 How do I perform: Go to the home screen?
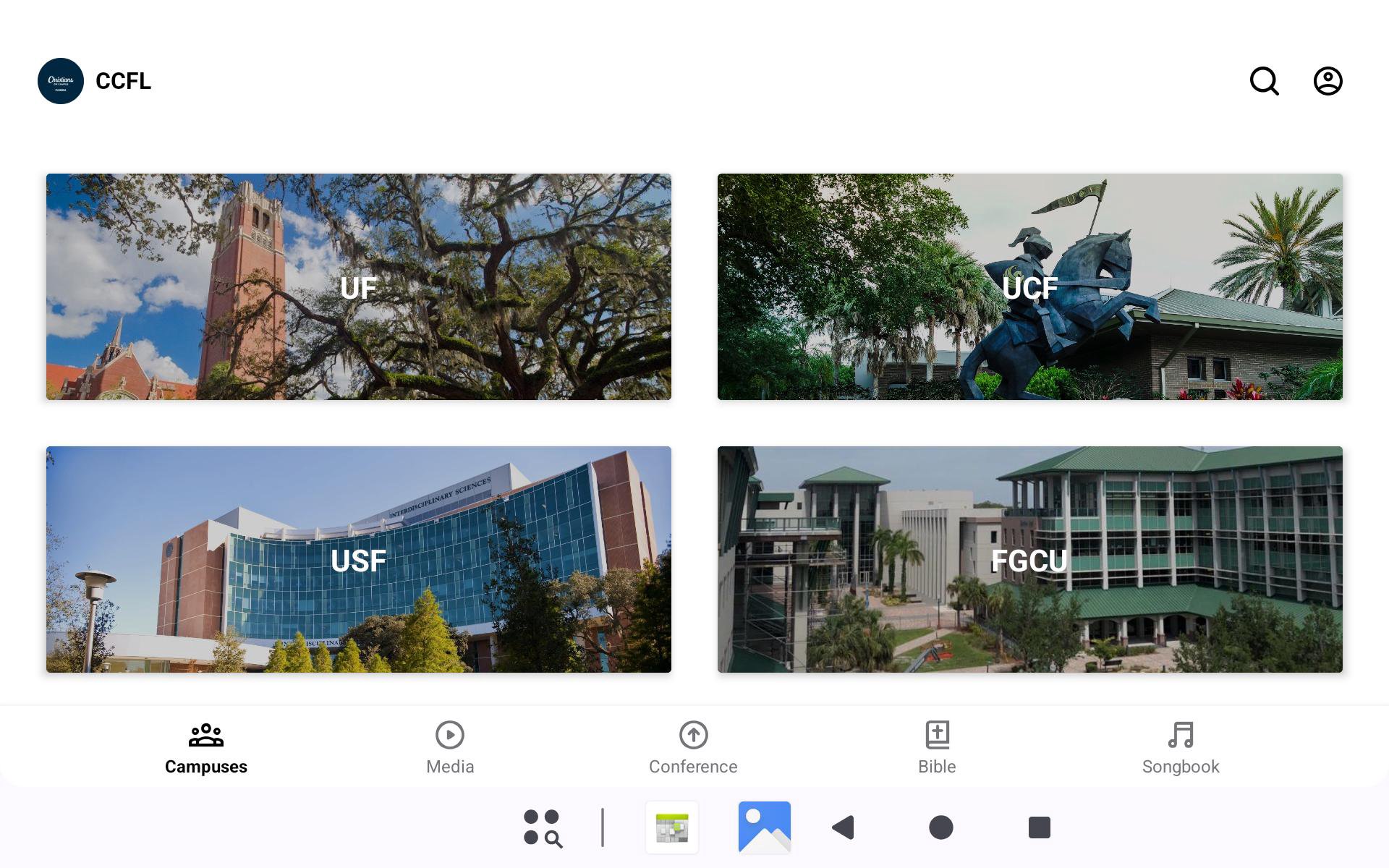[x=940, y=827]
